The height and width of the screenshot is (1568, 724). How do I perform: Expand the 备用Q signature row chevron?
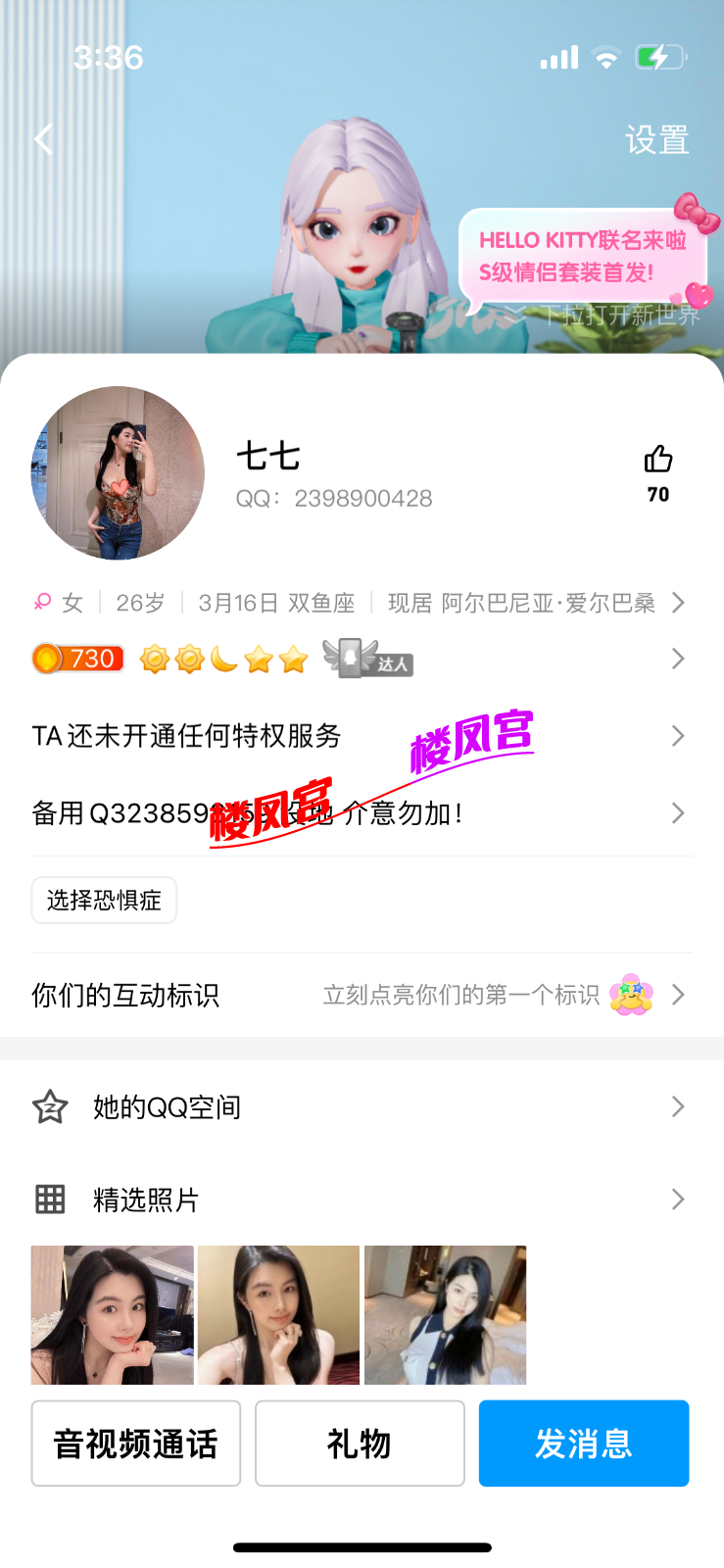click(x=678, y=812)
